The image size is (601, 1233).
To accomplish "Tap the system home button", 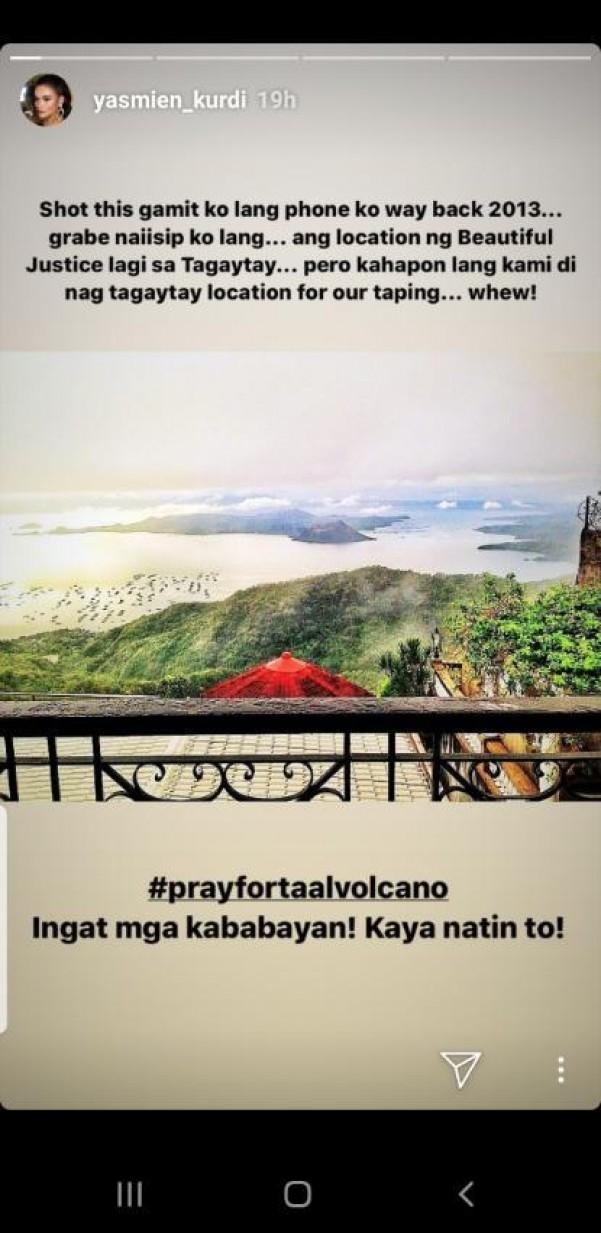I will coord(298,1193).
